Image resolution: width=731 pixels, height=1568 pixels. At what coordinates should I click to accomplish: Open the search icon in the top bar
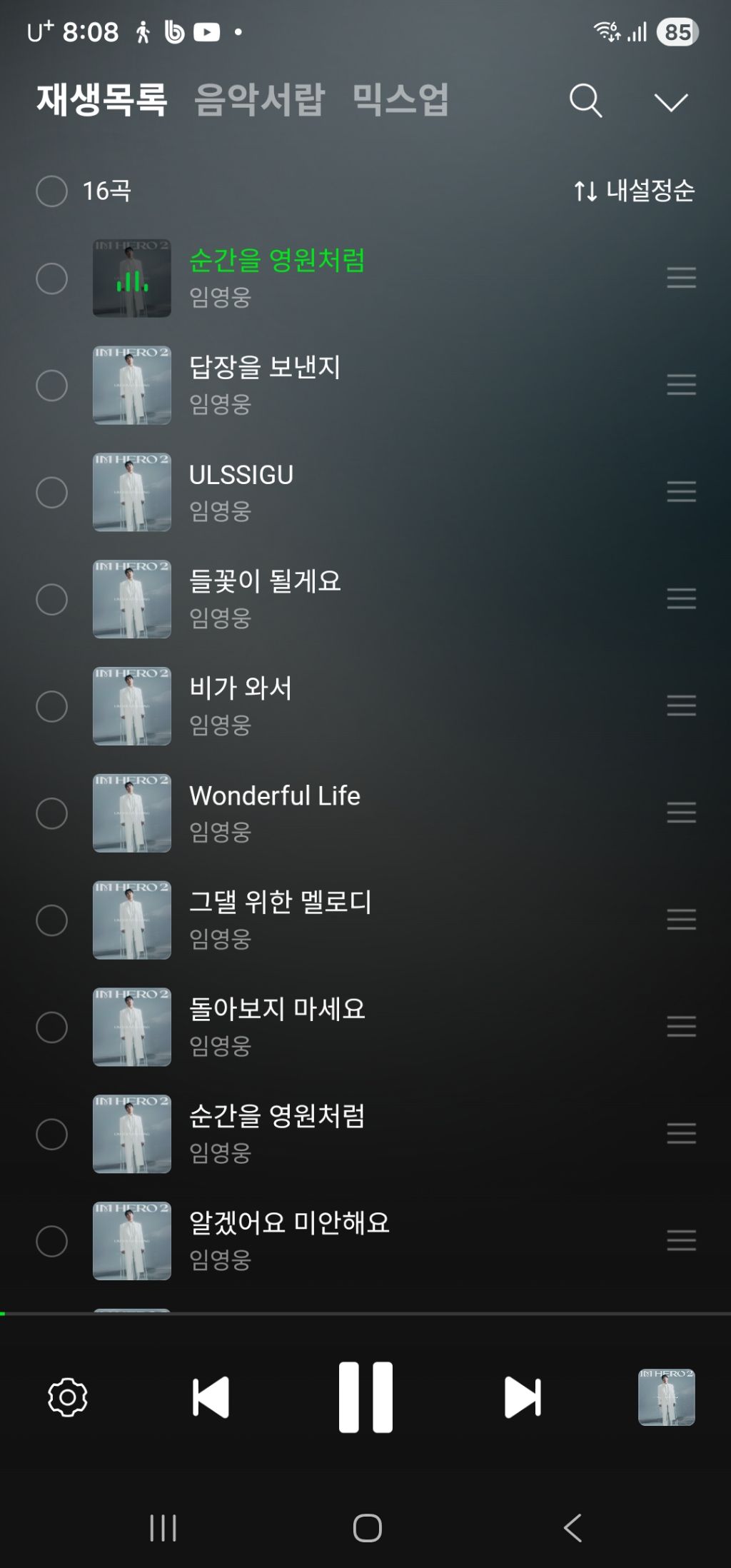point(585,101)
